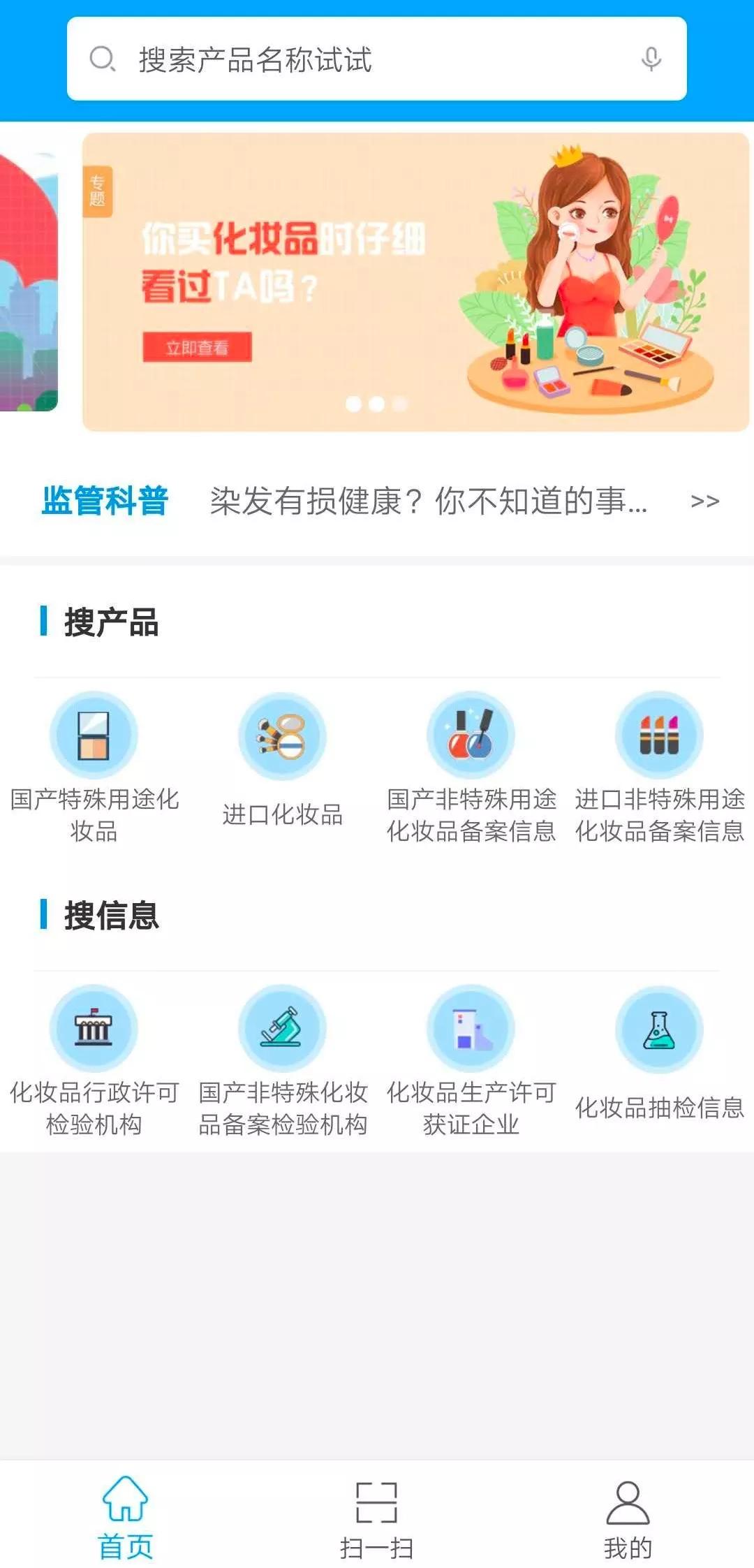Activate the voice search microphone icon
This screenshot has width=754, height=1568.
pos(651,60)
